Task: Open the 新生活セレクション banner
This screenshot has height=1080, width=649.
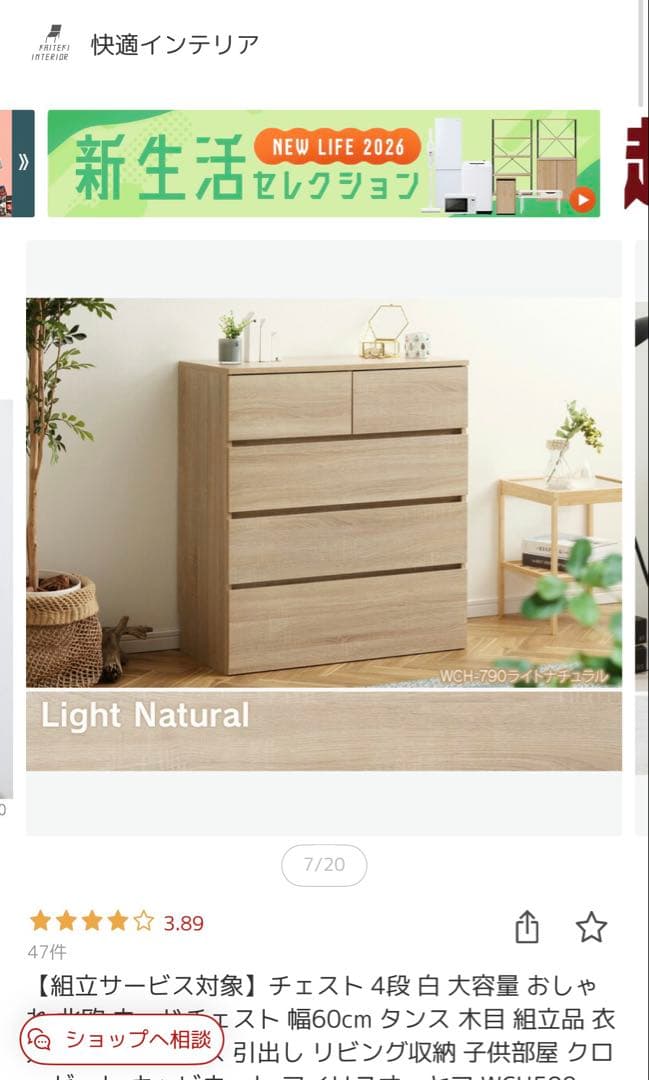Action: point(323,163)
